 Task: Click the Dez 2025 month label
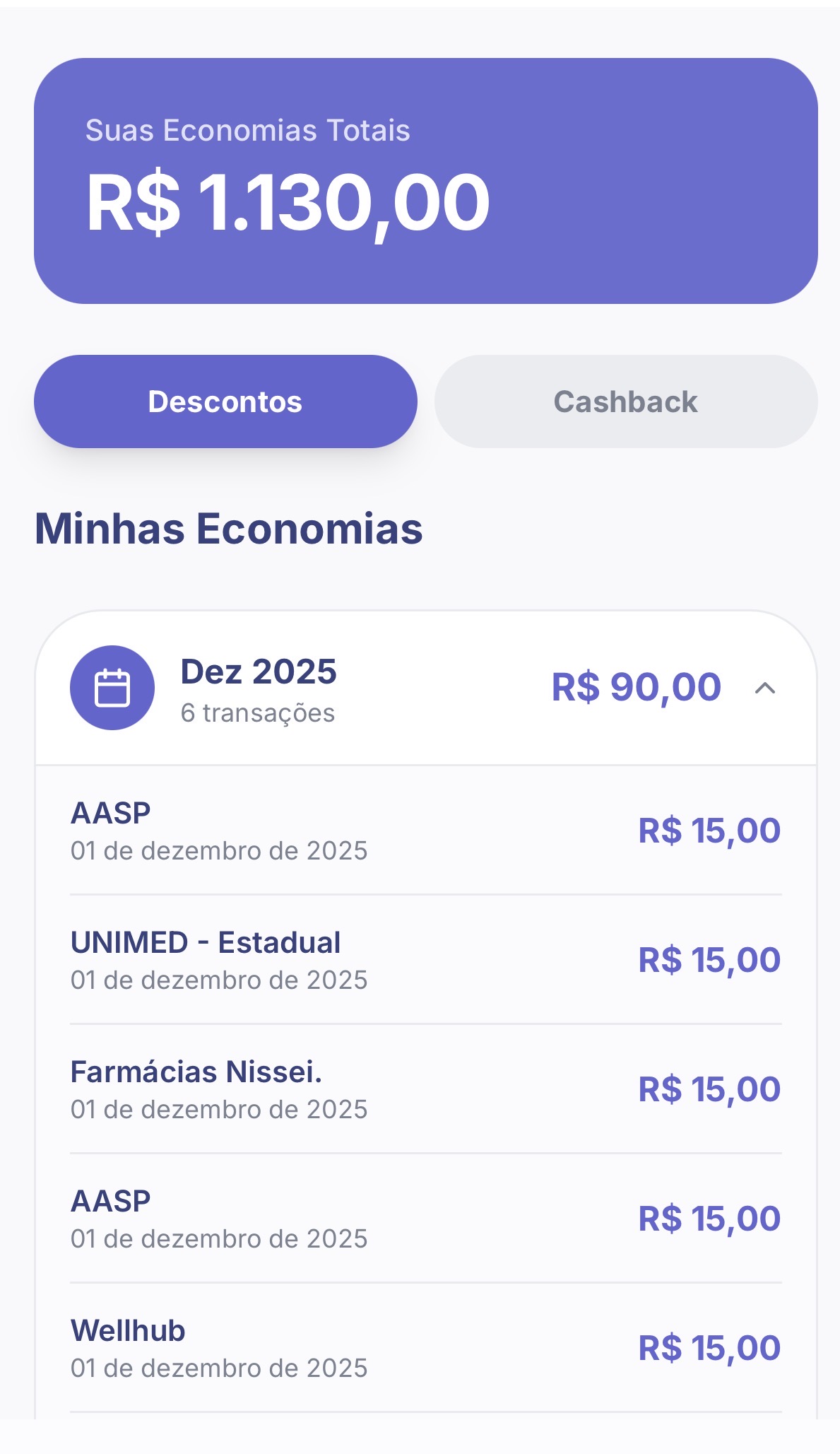(x=257, y=672)
